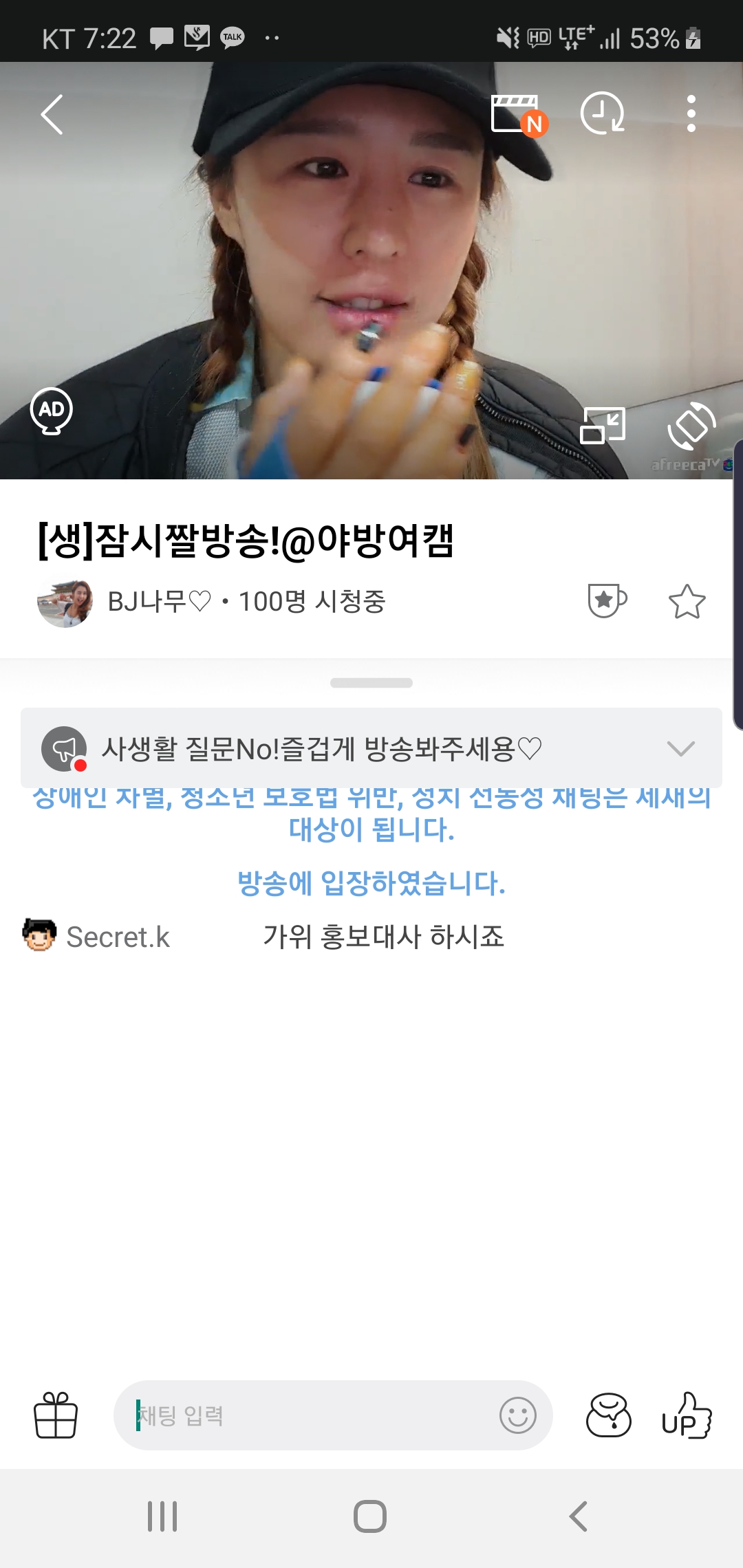Send a gift with the box icon
Screen dimensions: 743x1568
click(56, 1415)
